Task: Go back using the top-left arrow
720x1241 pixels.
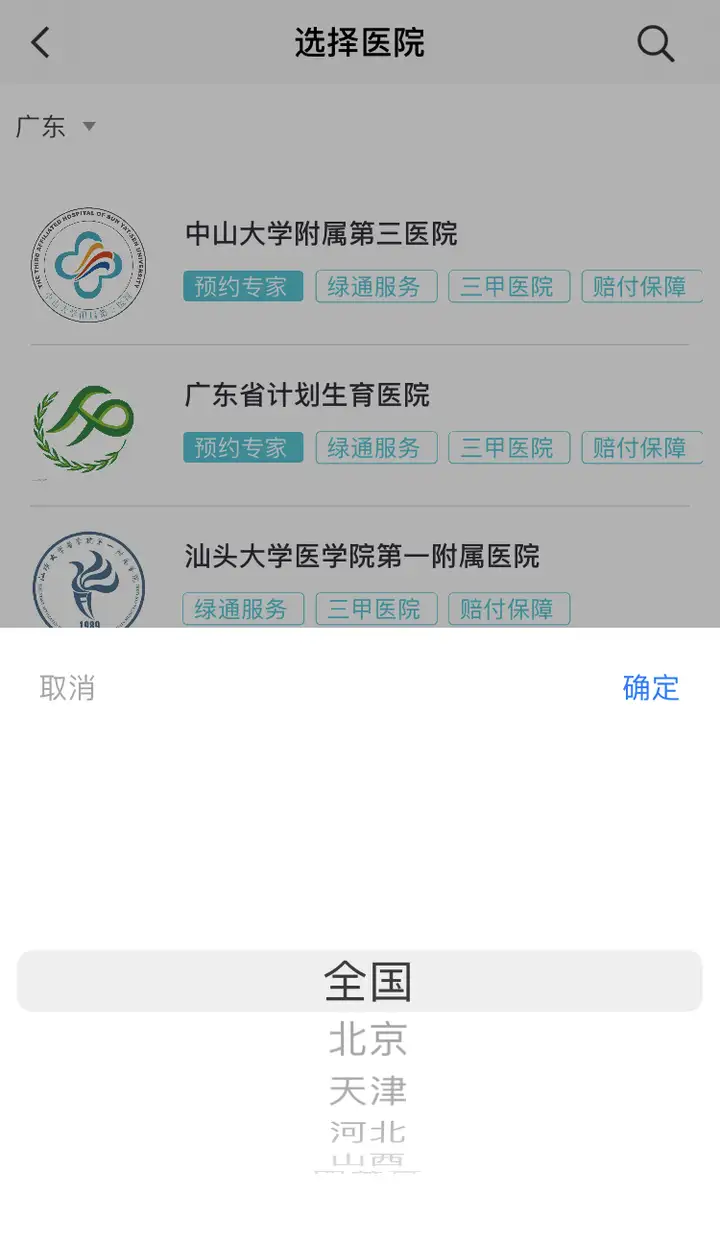Action: (40, 43)
